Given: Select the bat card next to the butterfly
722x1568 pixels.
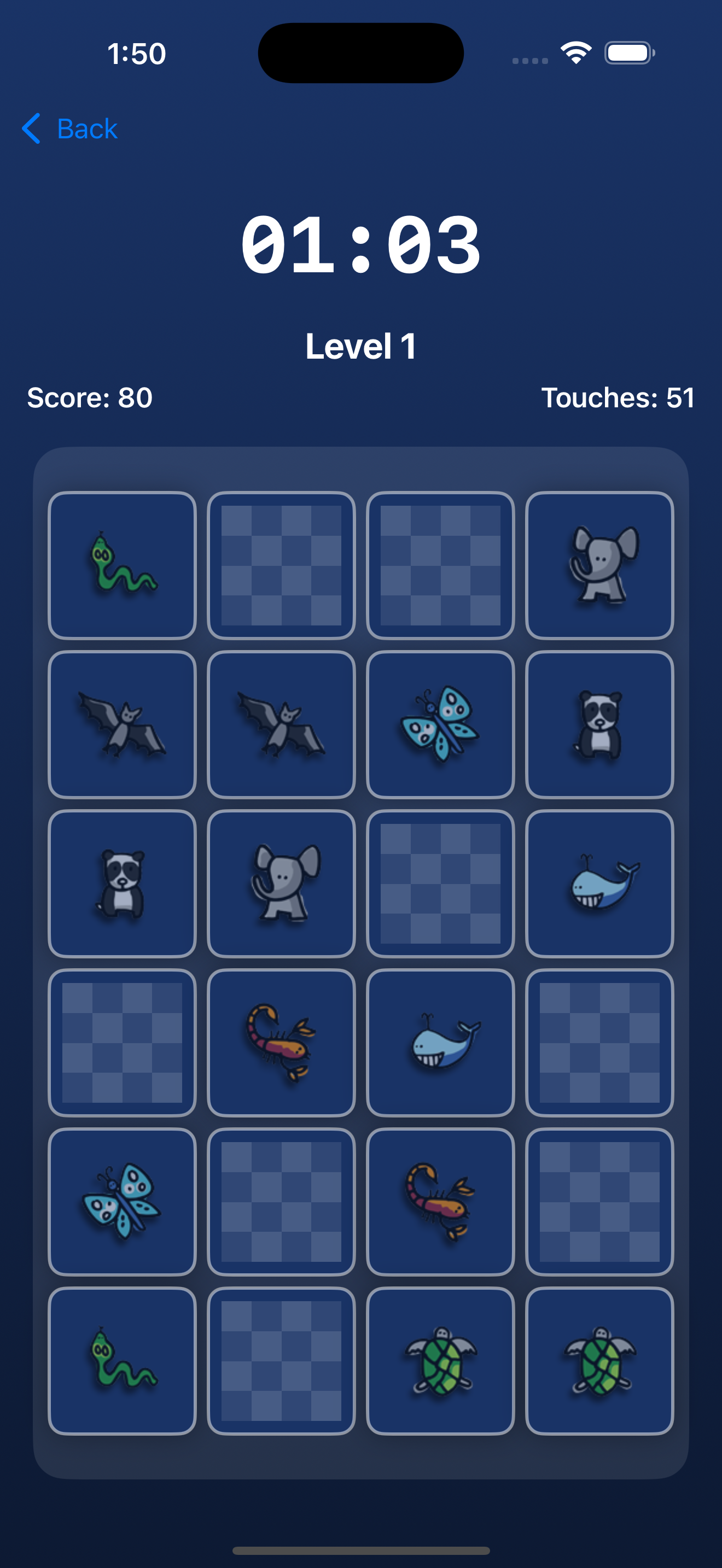Looking at the screenshot, I should click(x=281, y=724).
